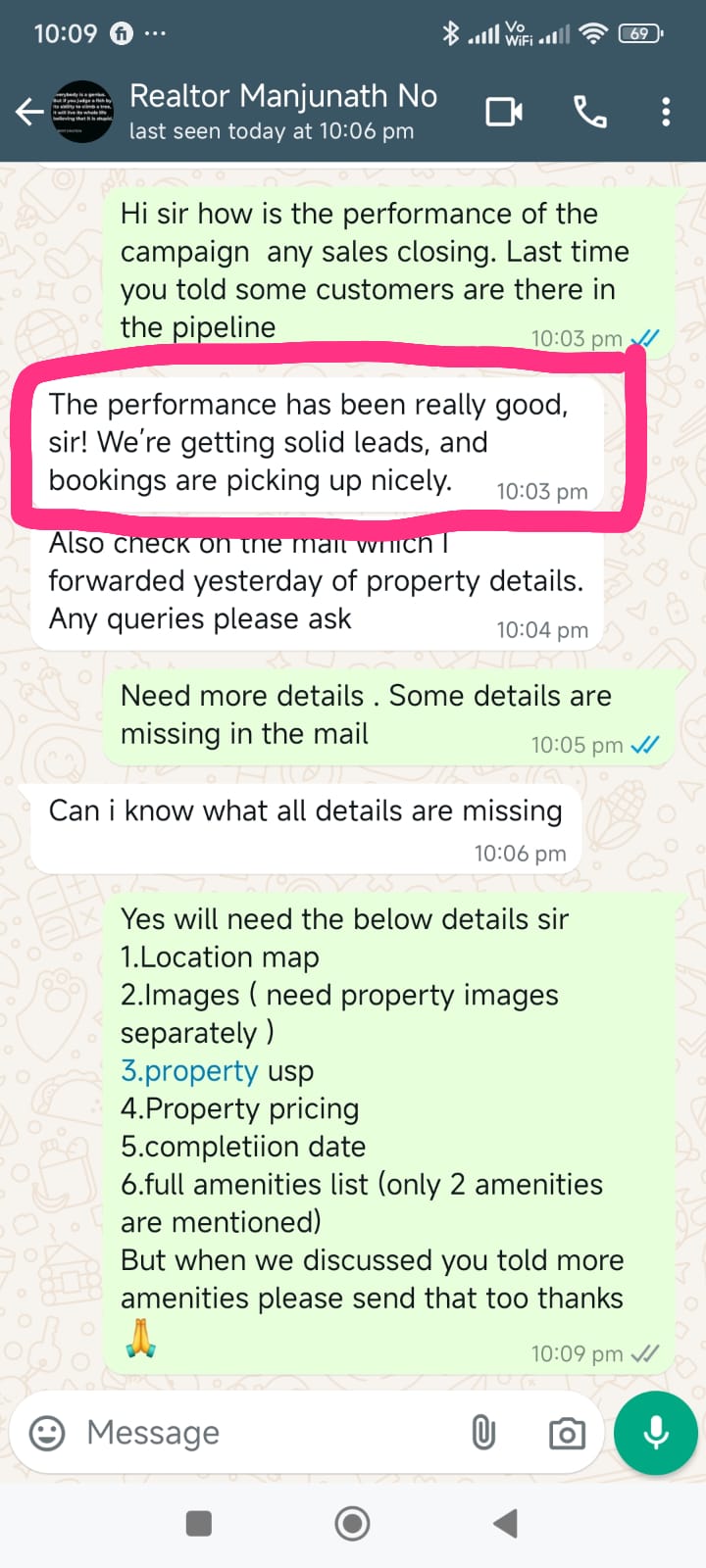Attach a file using the paperclip
Viewport: 706px width, 1568px height.
pos(483,1433)
